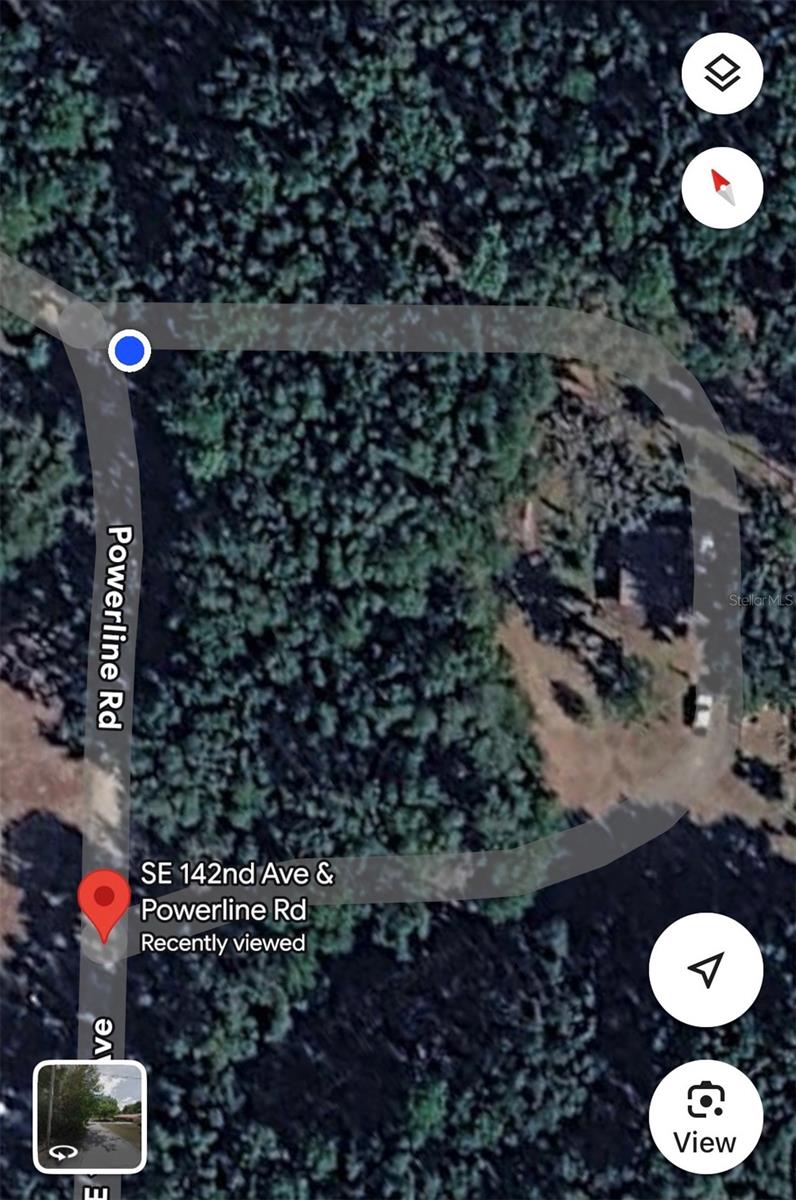Tap the blue current-location dot
This screenshot has height=1200, width=796.
click(129, 352)
